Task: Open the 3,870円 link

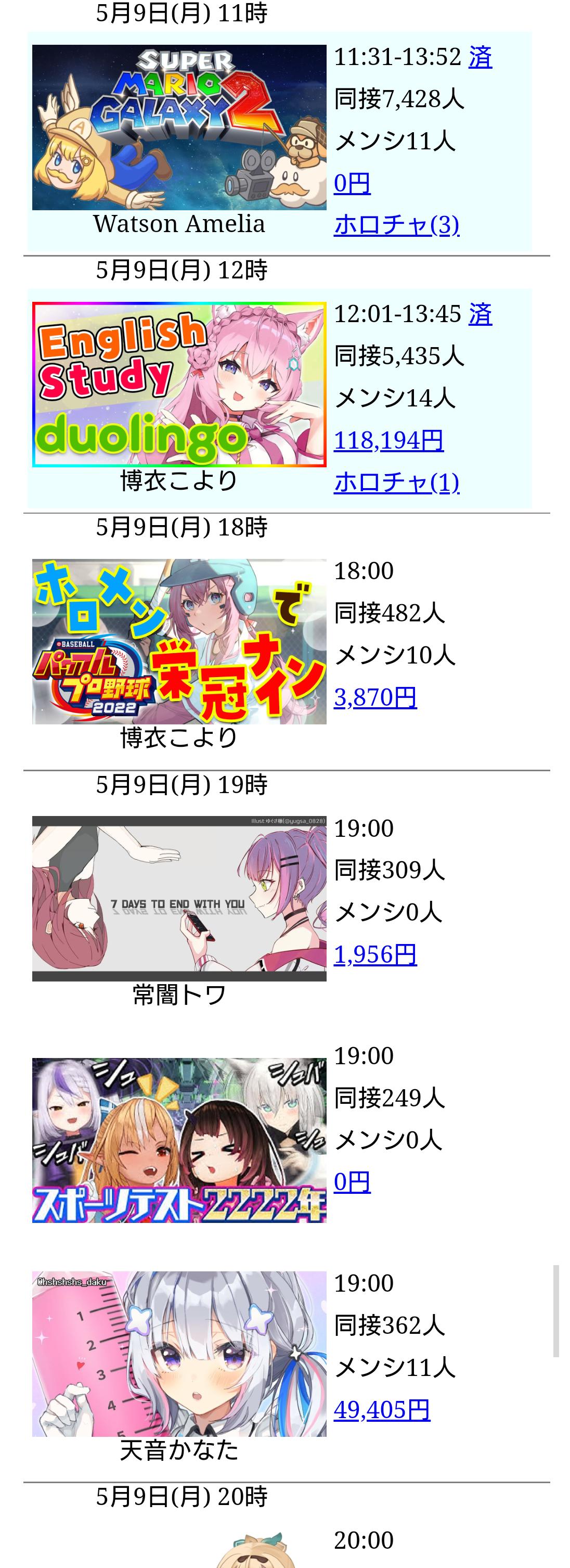Action: coord(375,697)
